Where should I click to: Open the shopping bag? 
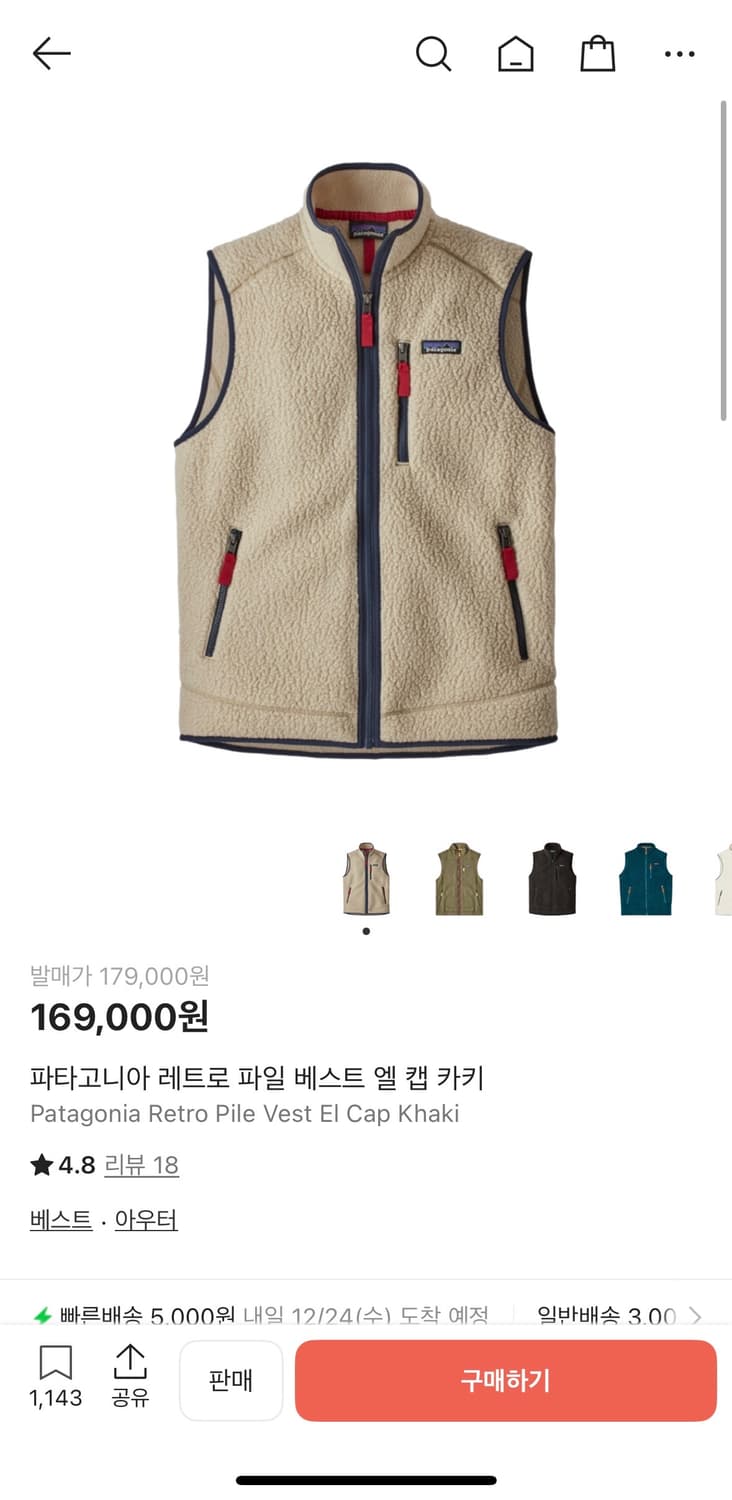[597, 53]
